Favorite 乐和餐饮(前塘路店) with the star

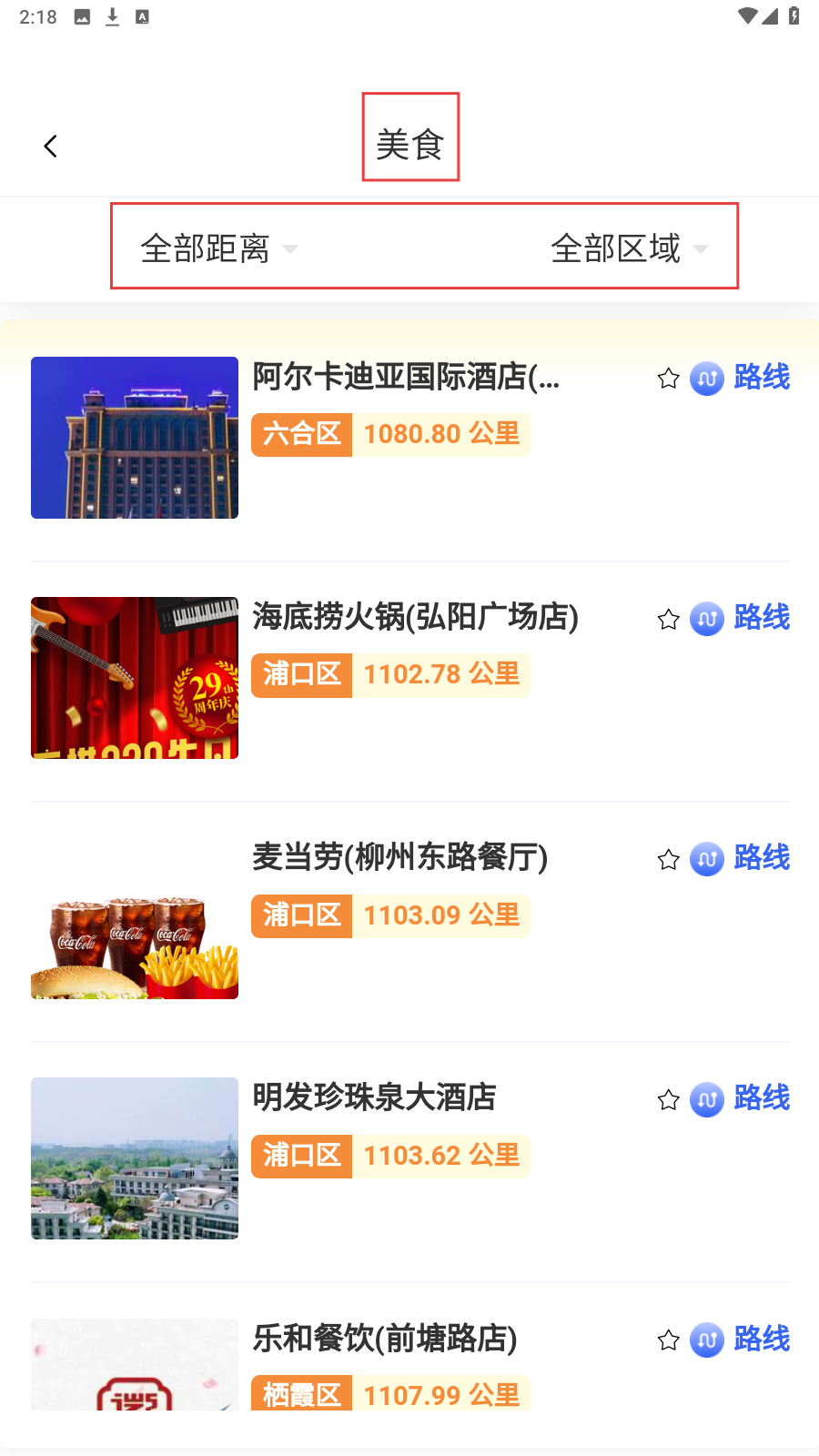pyautogui.click(x=669, y=1340)
